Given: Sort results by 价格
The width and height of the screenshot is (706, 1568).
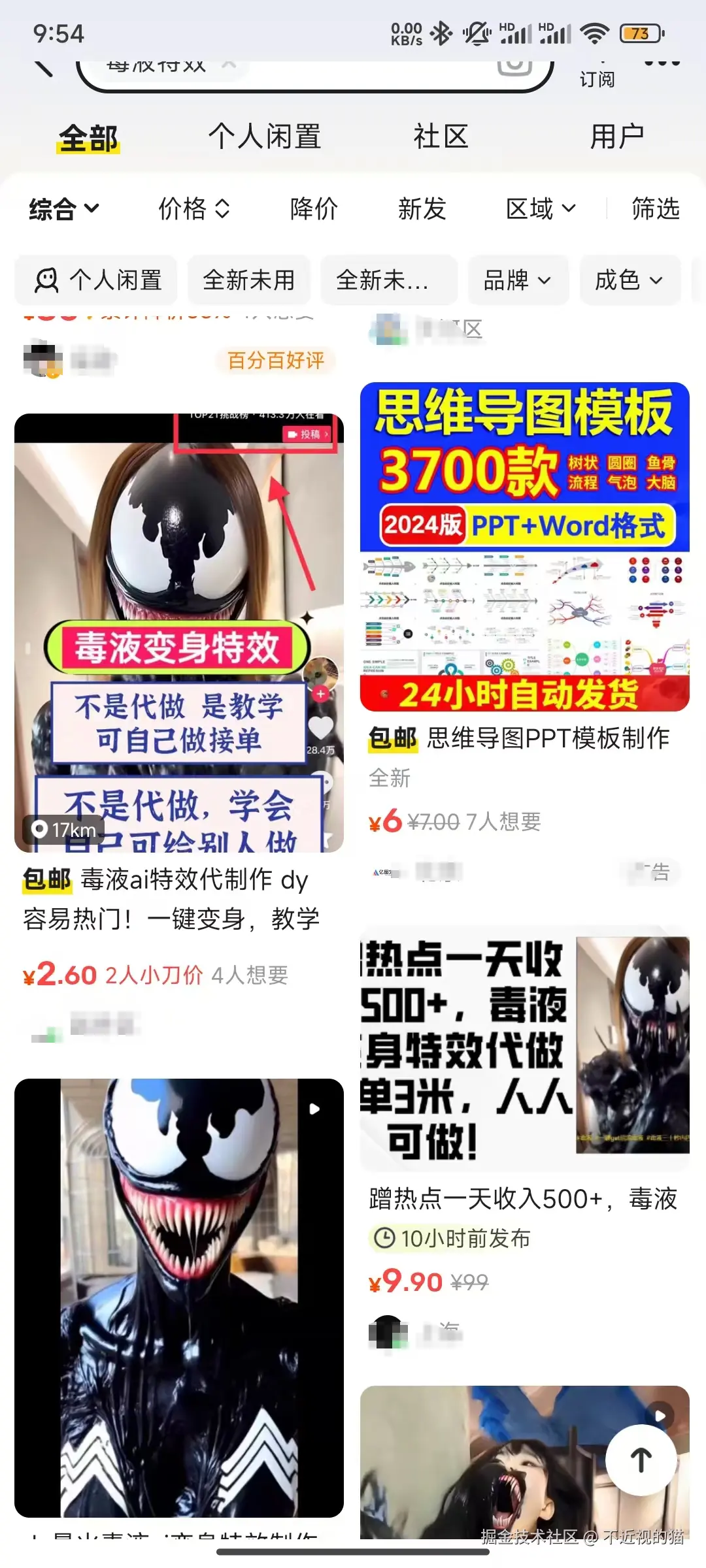Looking at the screenshot, I should coord(193,209).
